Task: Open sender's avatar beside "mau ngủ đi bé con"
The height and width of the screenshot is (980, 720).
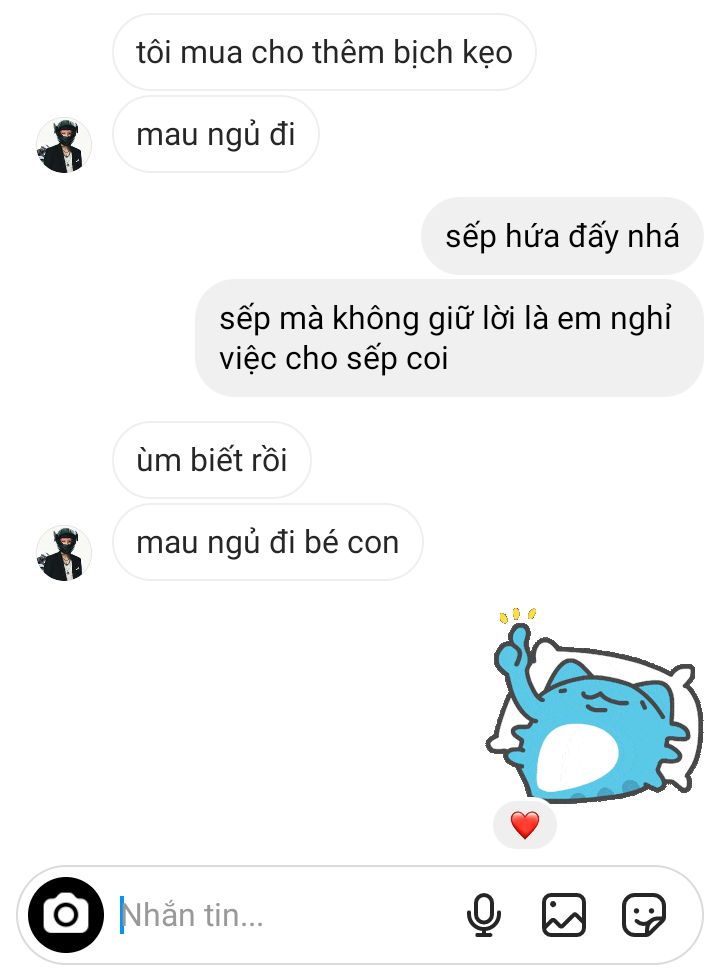Action: click(x=64, y=553)
